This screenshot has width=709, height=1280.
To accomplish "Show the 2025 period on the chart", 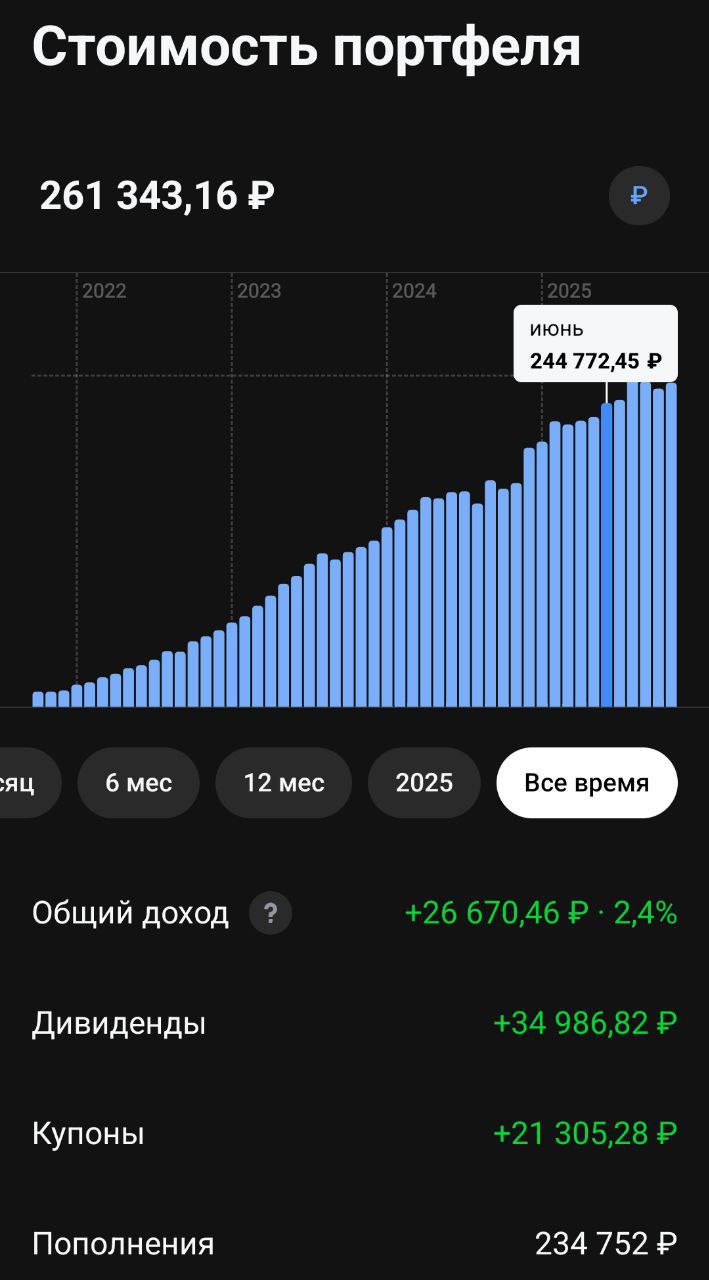I will click(x=424, y=783).
